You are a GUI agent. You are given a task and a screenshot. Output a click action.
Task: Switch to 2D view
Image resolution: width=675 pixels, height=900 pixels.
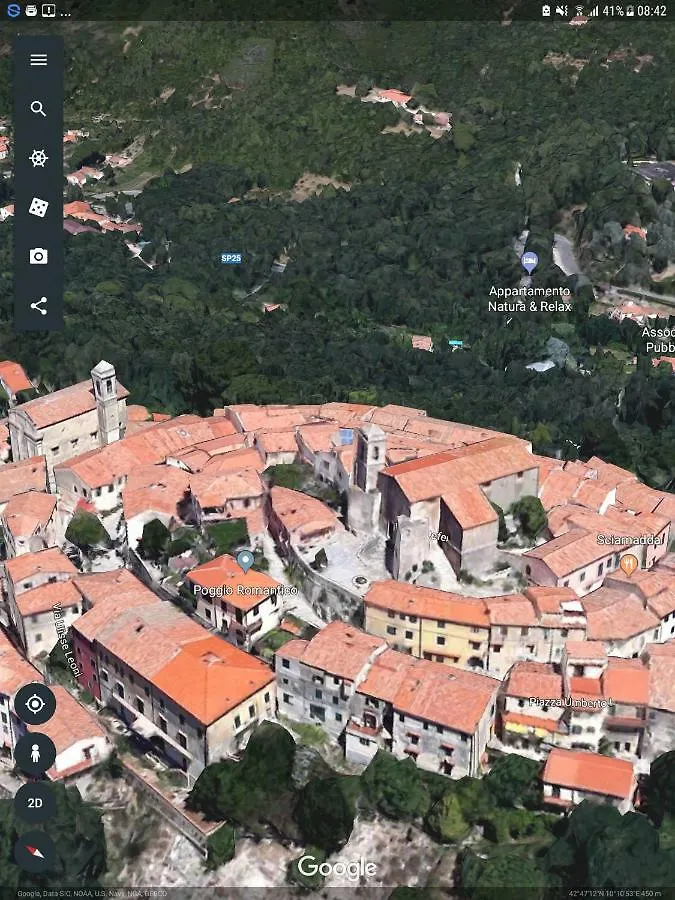point(35,802)
